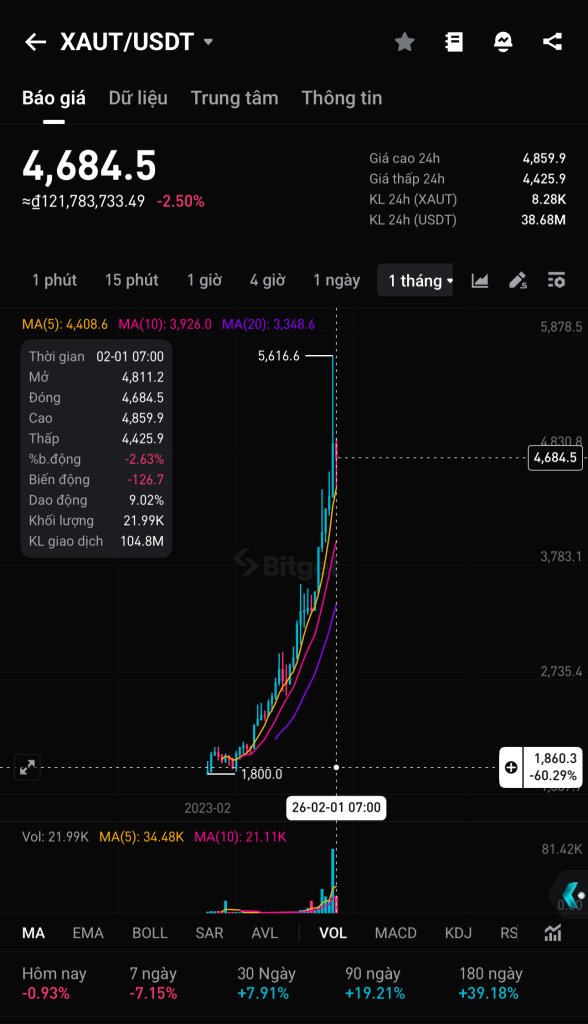Viewport: 588px width, 1024px height.
Task: Expand the 1 tháng interval dropdown
Action: tap(415, 280)
